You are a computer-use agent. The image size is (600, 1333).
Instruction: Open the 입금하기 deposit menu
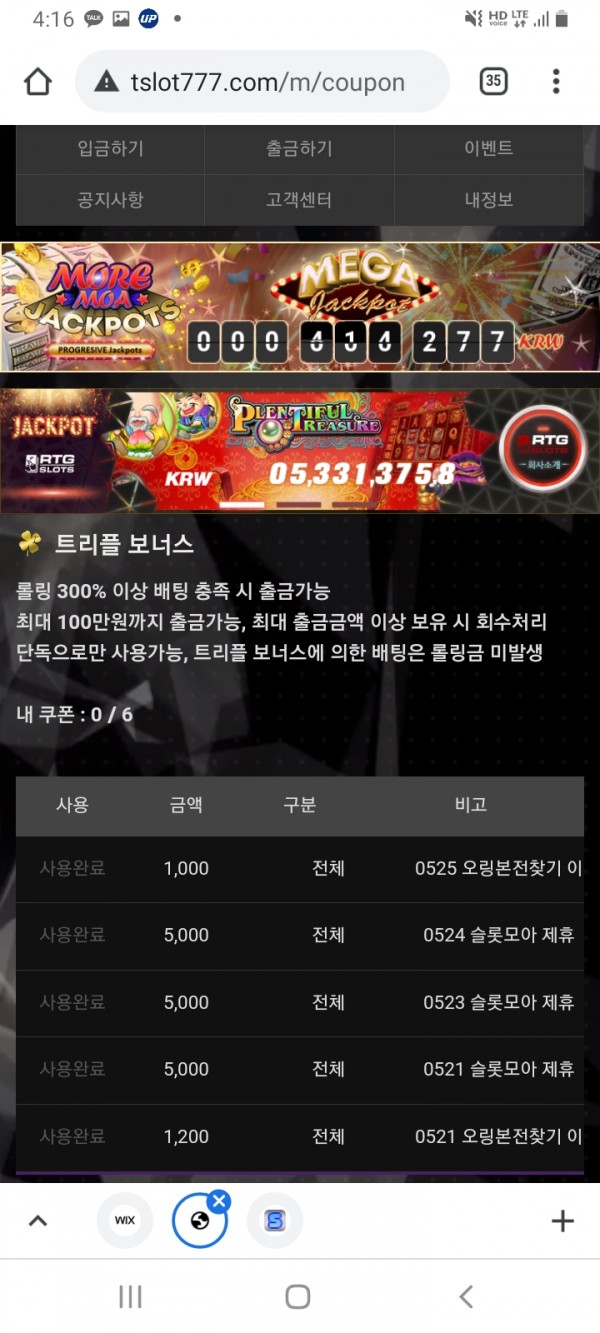110,149
